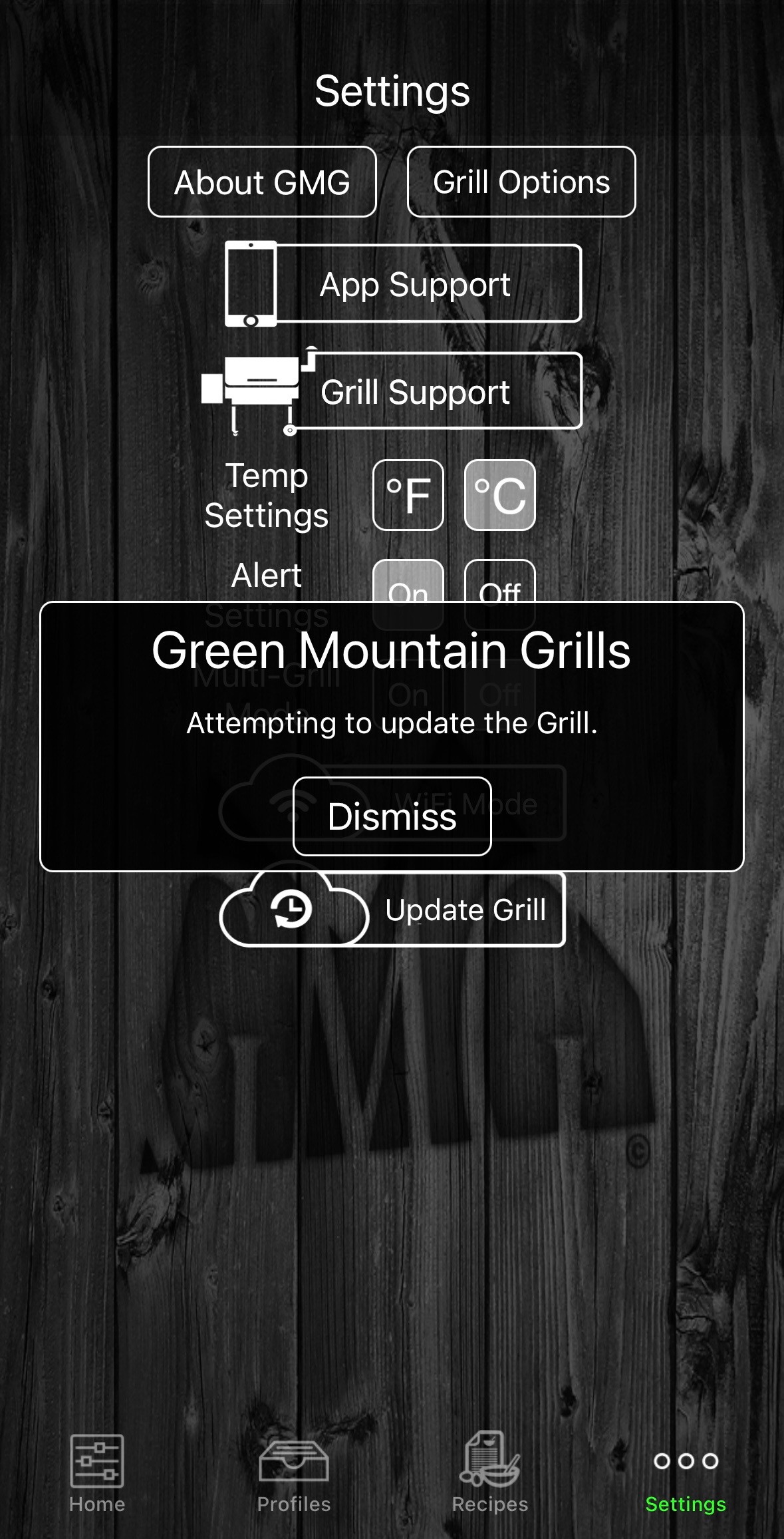
Task: Select Fahrenheit temperature unit
Action: click(x=408, y=495)
